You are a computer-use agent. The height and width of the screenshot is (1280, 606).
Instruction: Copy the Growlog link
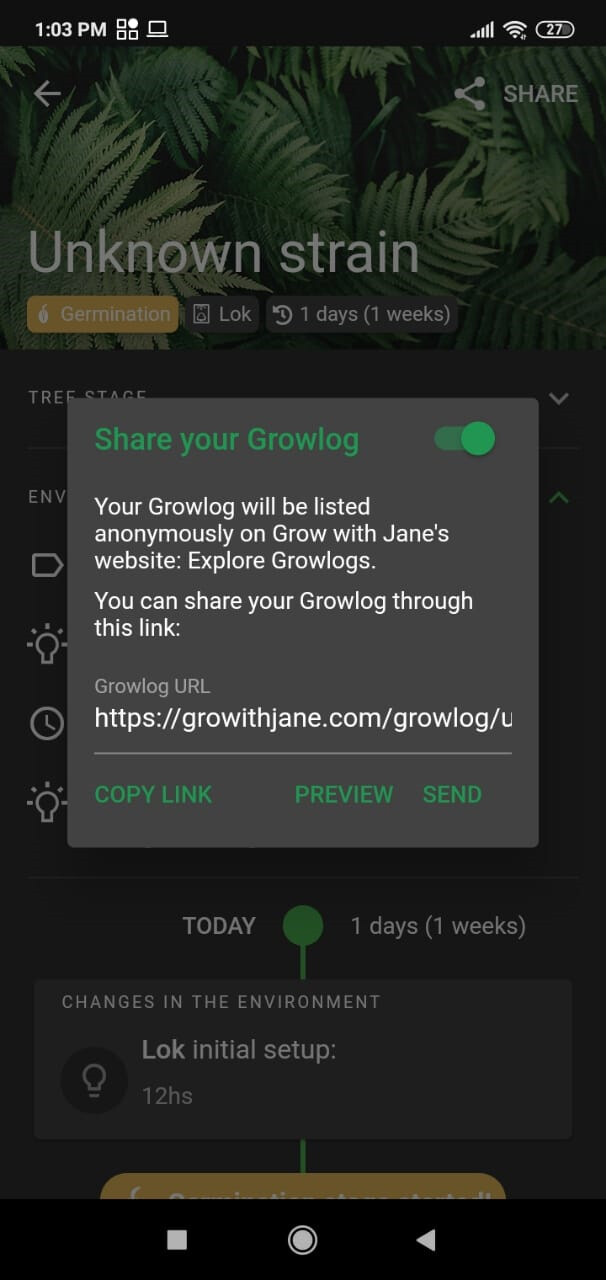[153, 794]
